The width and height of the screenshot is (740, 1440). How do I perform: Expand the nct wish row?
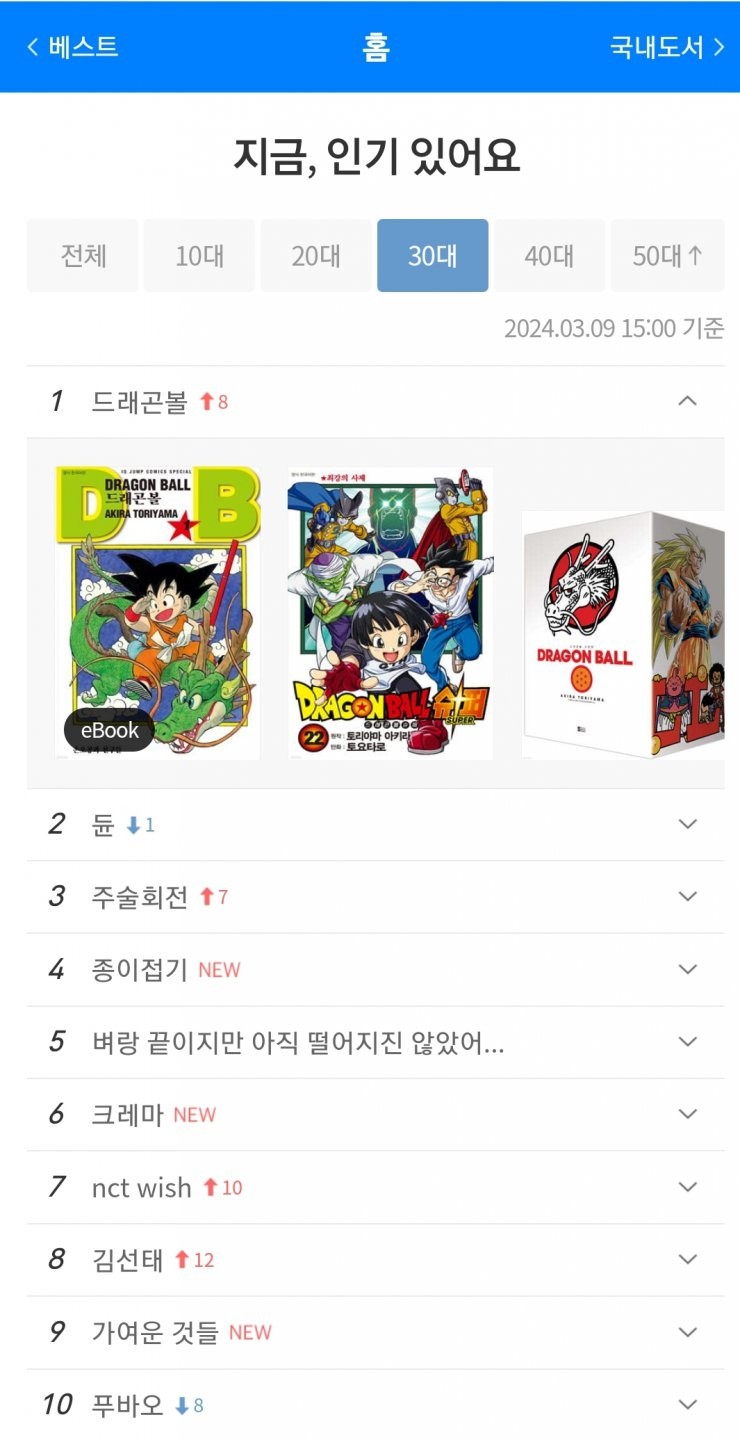(x=687, y=1187)
